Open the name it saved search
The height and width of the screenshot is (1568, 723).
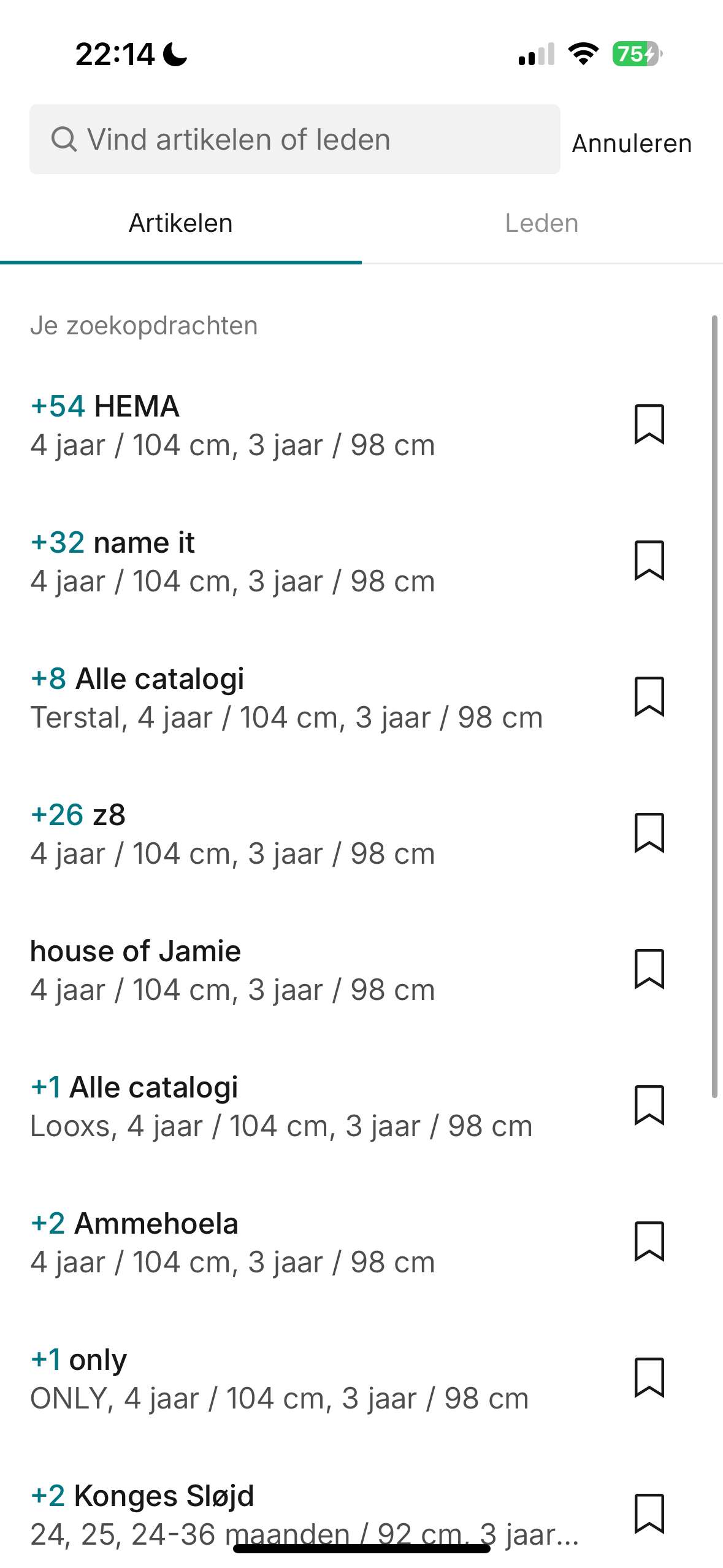click(307, 561)
